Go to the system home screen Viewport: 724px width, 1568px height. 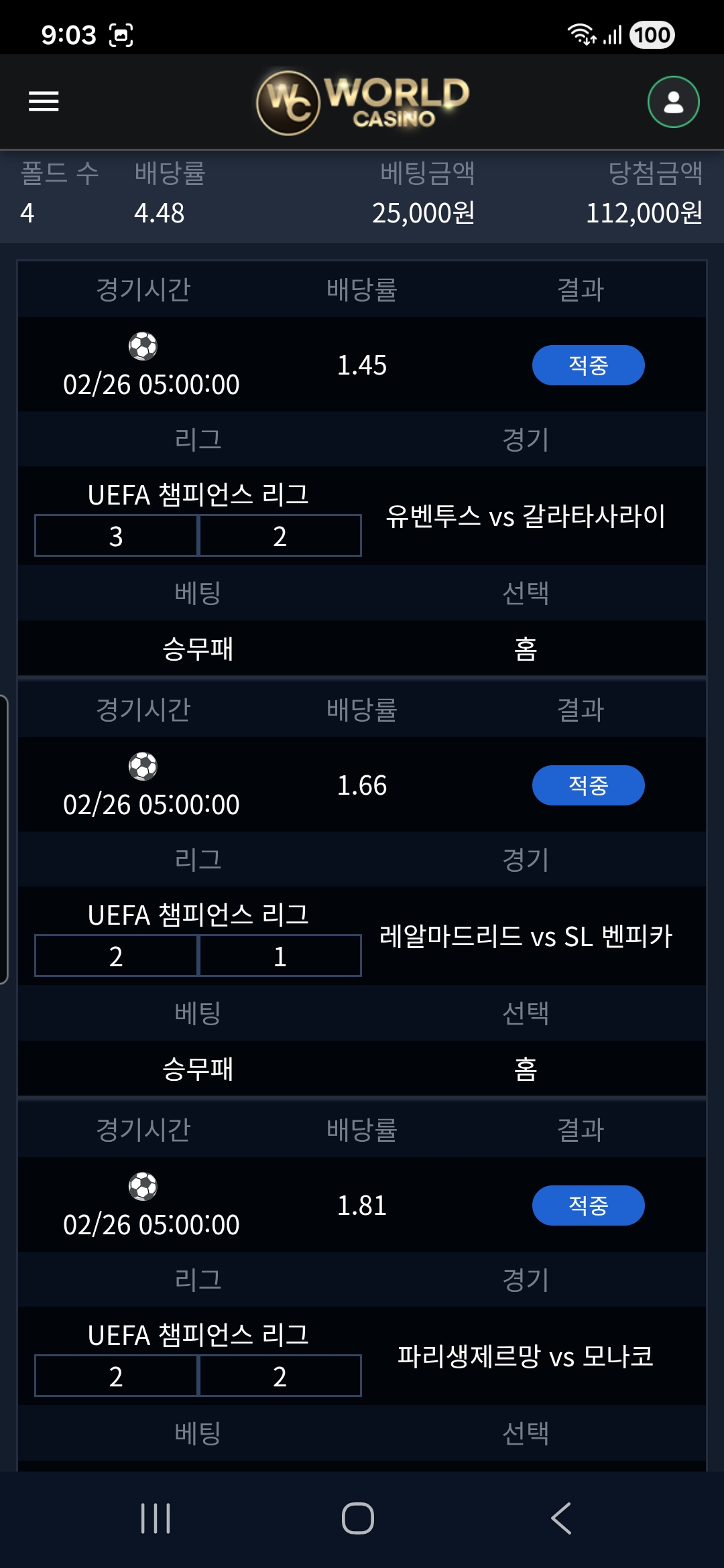point(358,1518)
